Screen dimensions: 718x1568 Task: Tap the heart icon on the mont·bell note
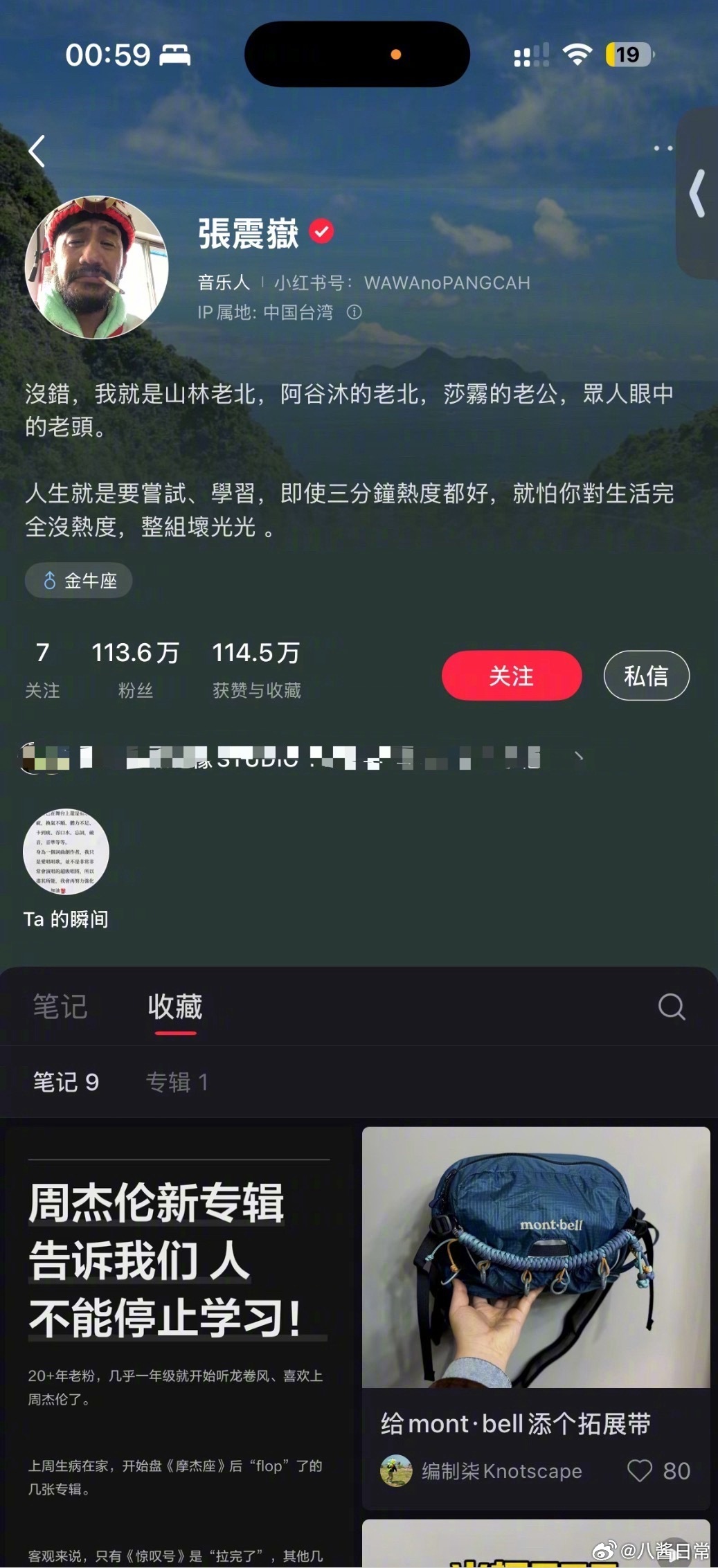640,1471
